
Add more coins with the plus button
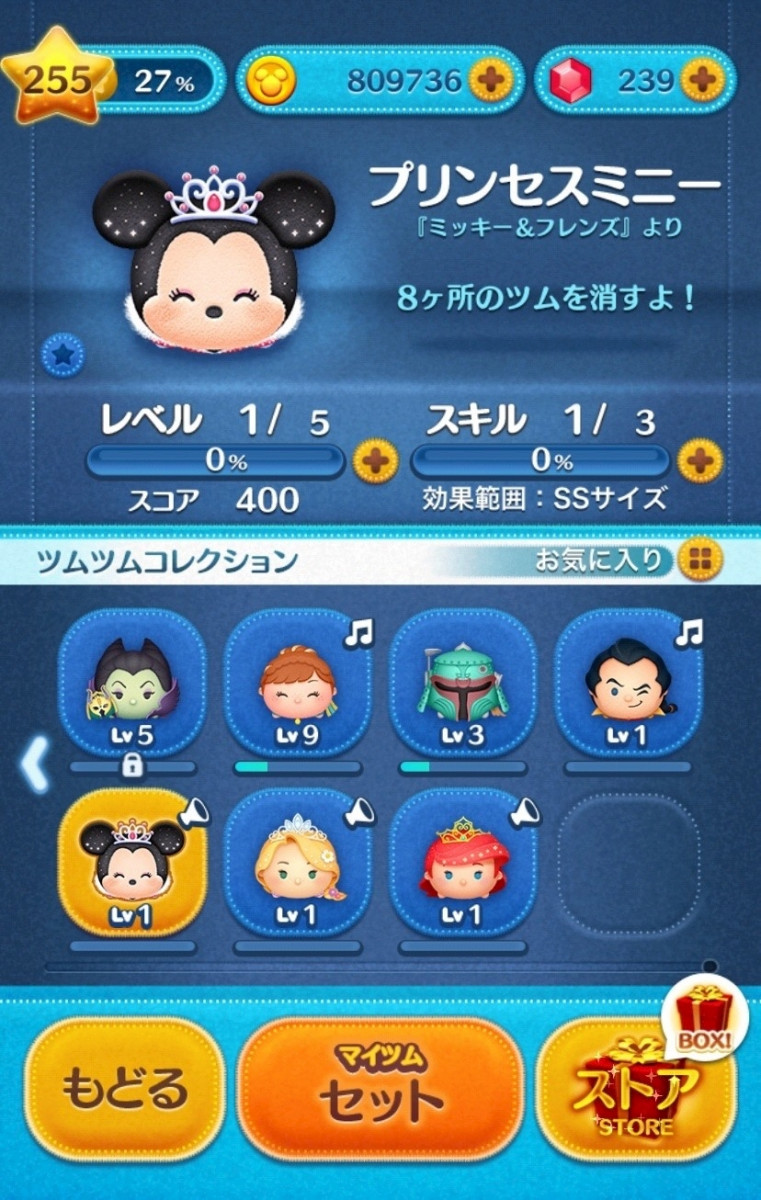(x=491, y=80)
